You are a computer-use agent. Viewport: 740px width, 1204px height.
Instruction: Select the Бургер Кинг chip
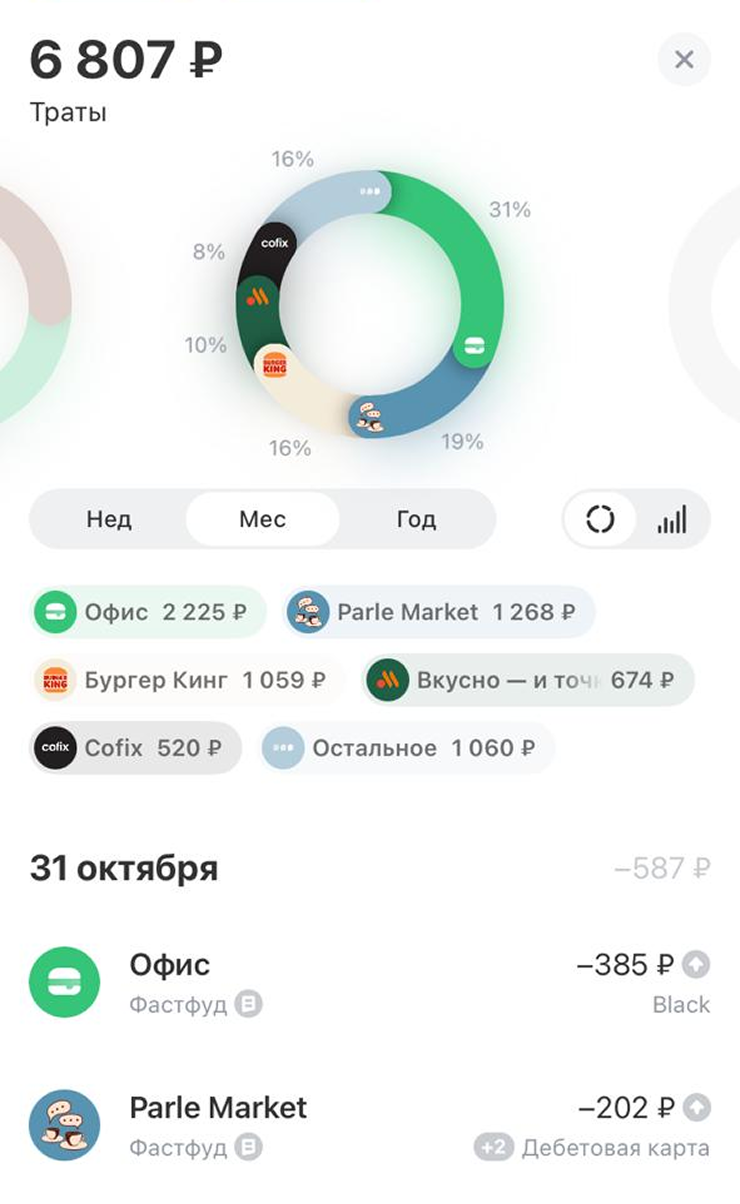click(x=186, y=680)
